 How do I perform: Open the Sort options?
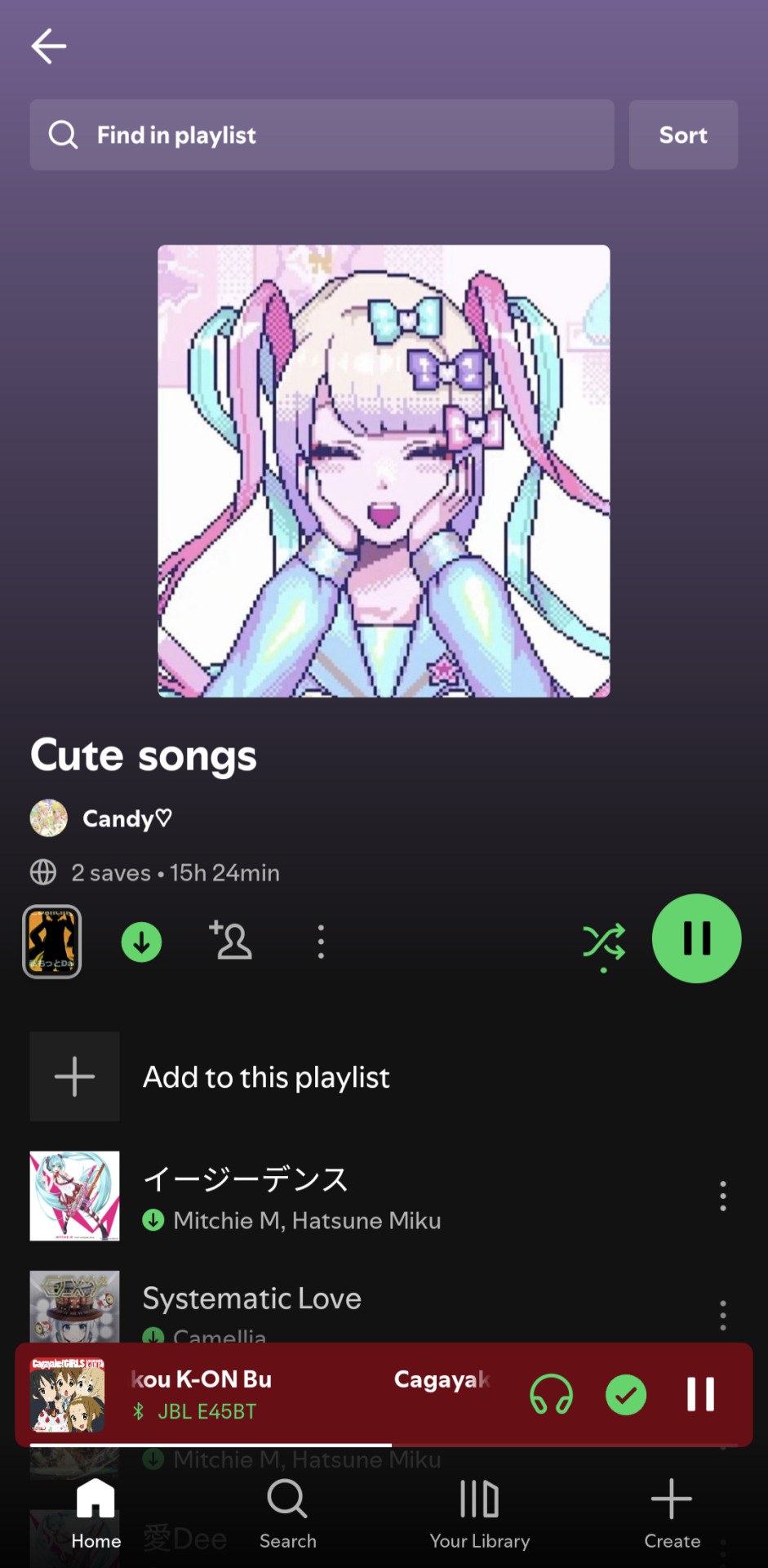pos(683,135)
